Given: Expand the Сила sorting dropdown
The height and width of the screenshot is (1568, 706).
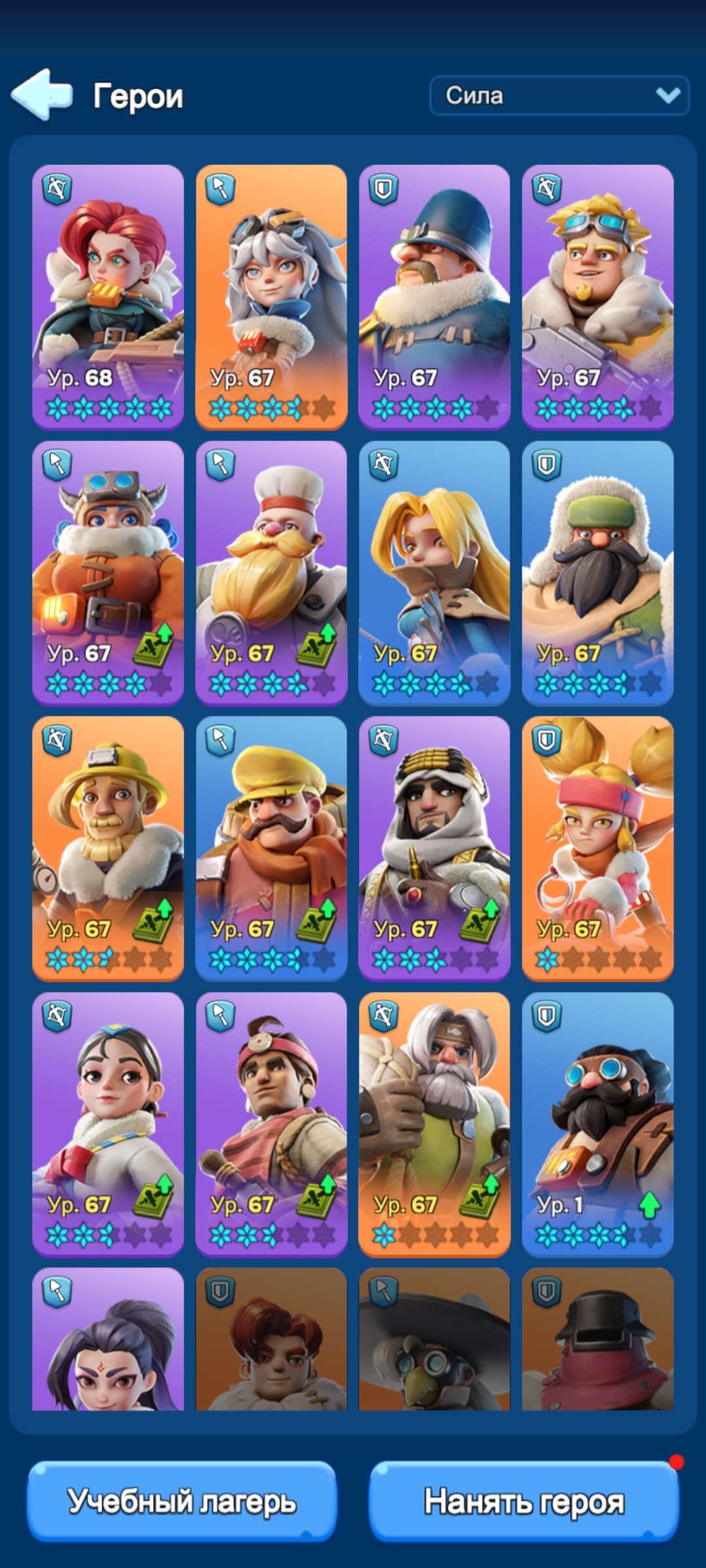Looking at the screenshot, I should [559, 96].
